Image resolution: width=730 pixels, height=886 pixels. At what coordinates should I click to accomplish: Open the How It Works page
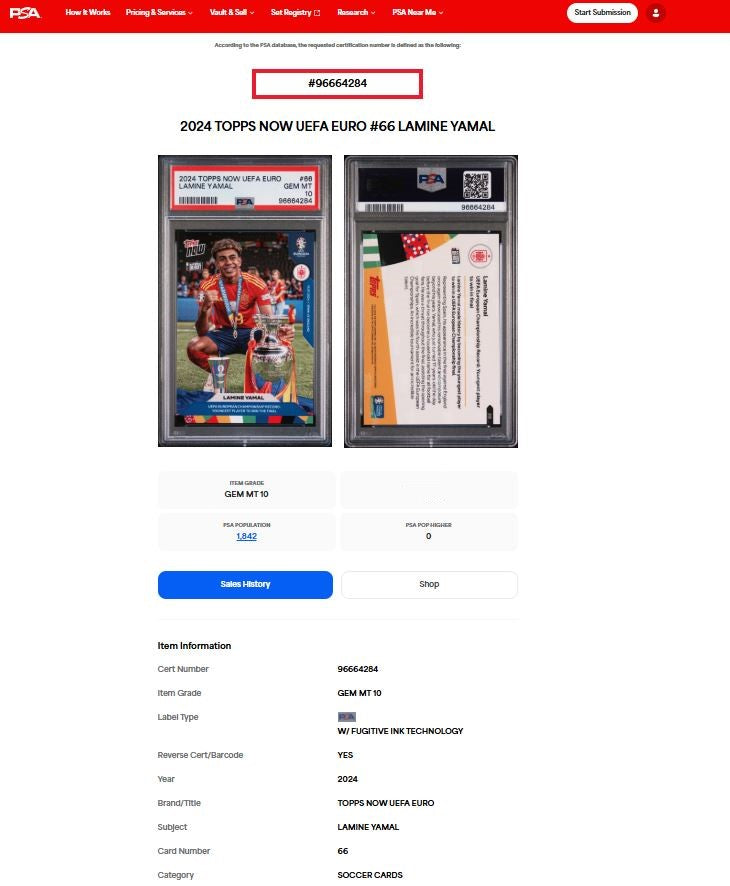coord(88,13)
